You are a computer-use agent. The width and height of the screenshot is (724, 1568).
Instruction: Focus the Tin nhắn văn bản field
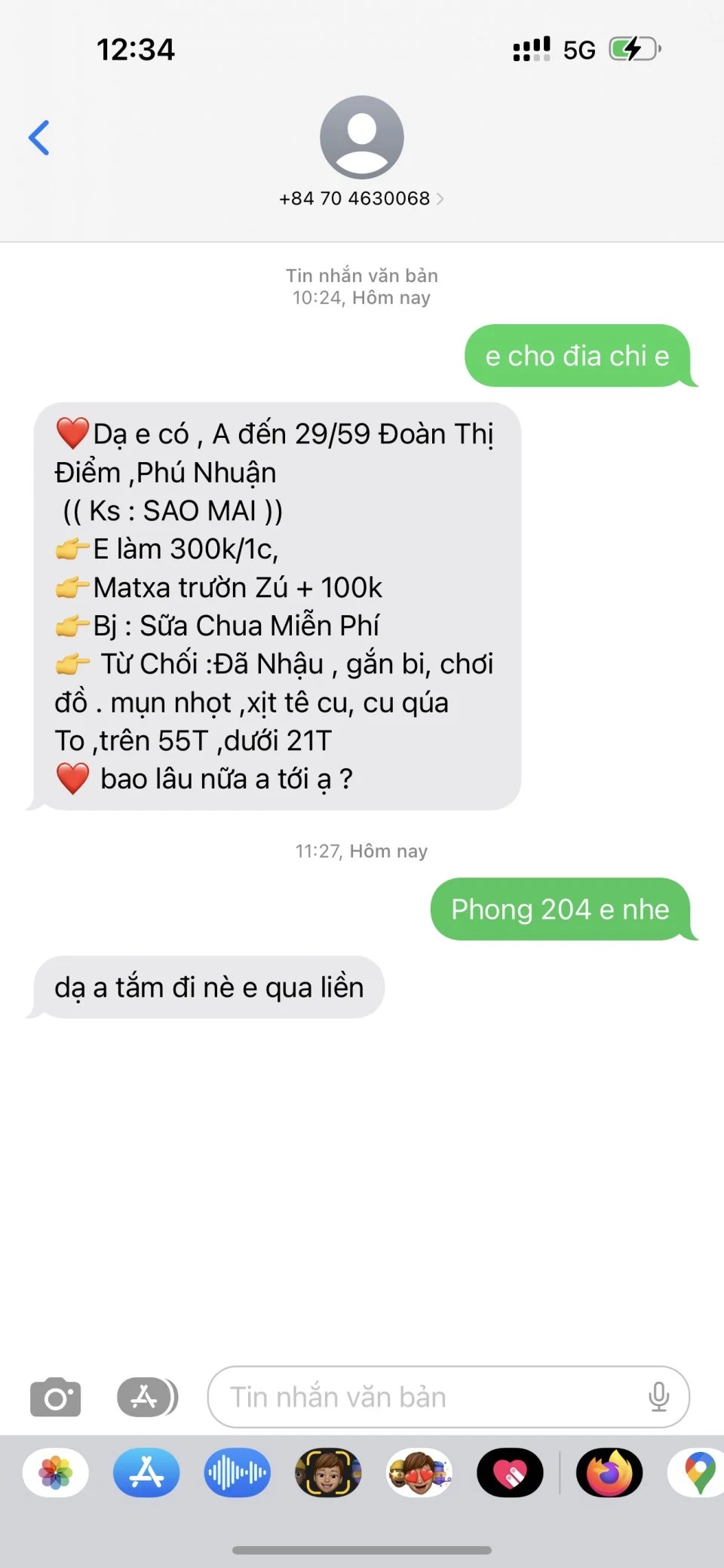(430, 1397)
